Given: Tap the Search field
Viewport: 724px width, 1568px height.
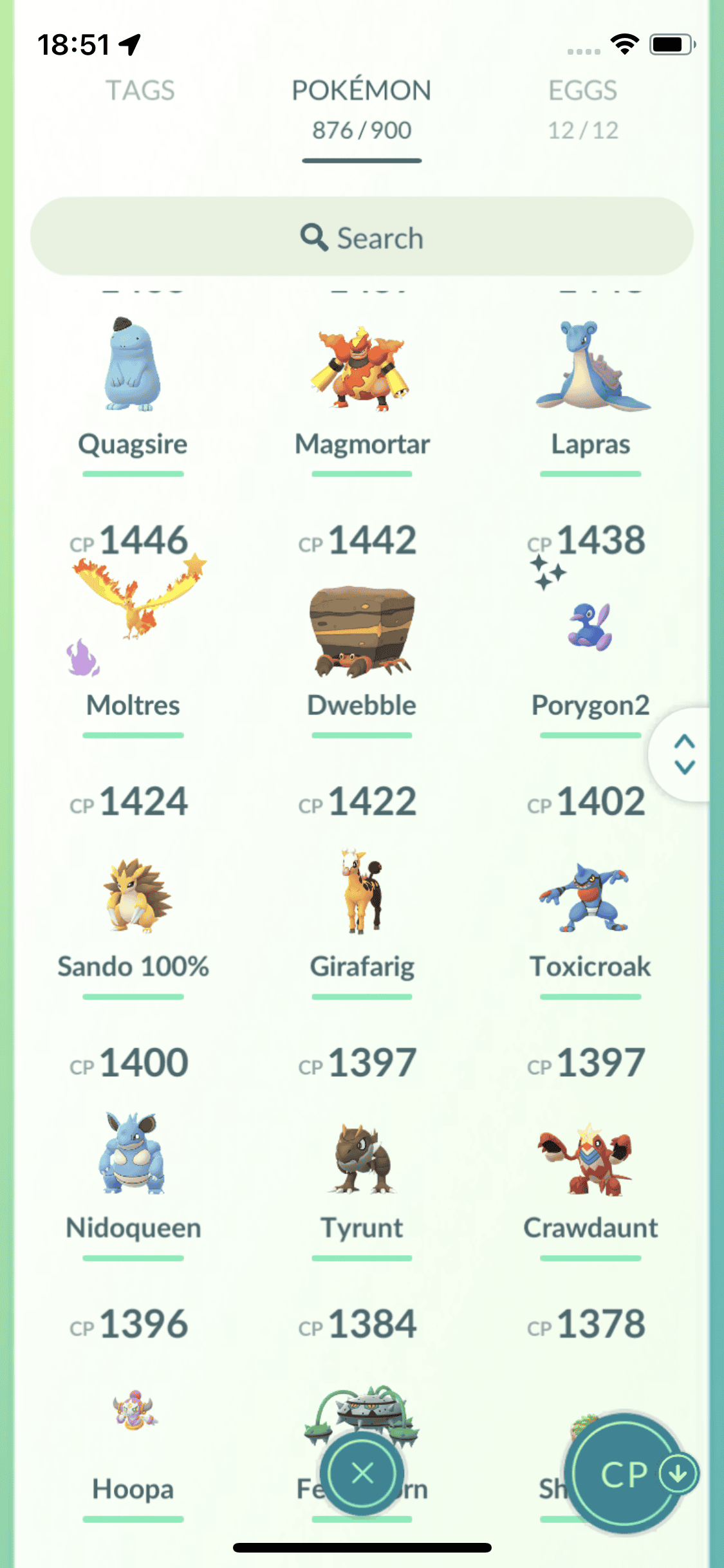Looking at the screenshot, I should coord(362,237).
